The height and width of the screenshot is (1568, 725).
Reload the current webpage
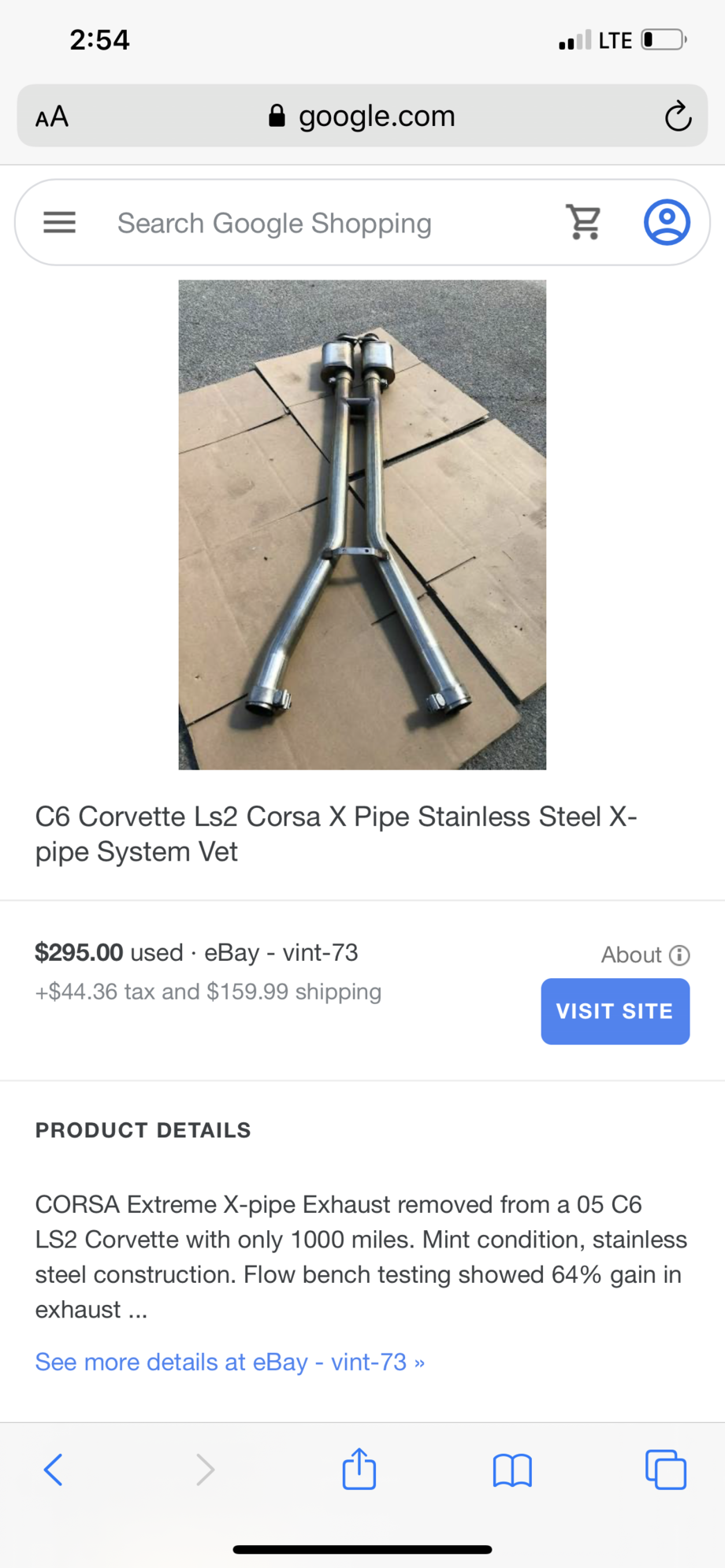(676, 116)
